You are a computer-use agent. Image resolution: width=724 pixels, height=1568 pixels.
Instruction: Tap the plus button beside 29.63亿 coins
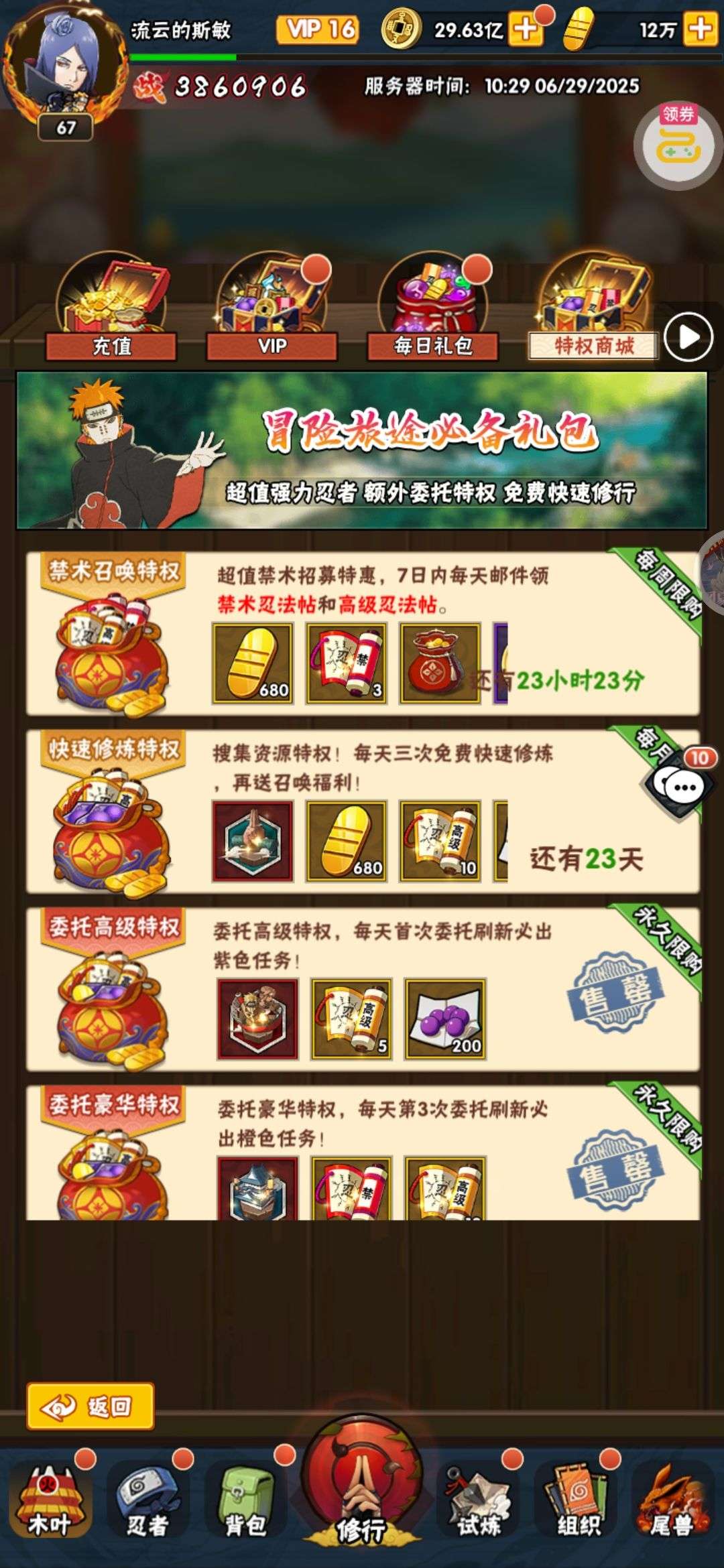pos(525,29)
